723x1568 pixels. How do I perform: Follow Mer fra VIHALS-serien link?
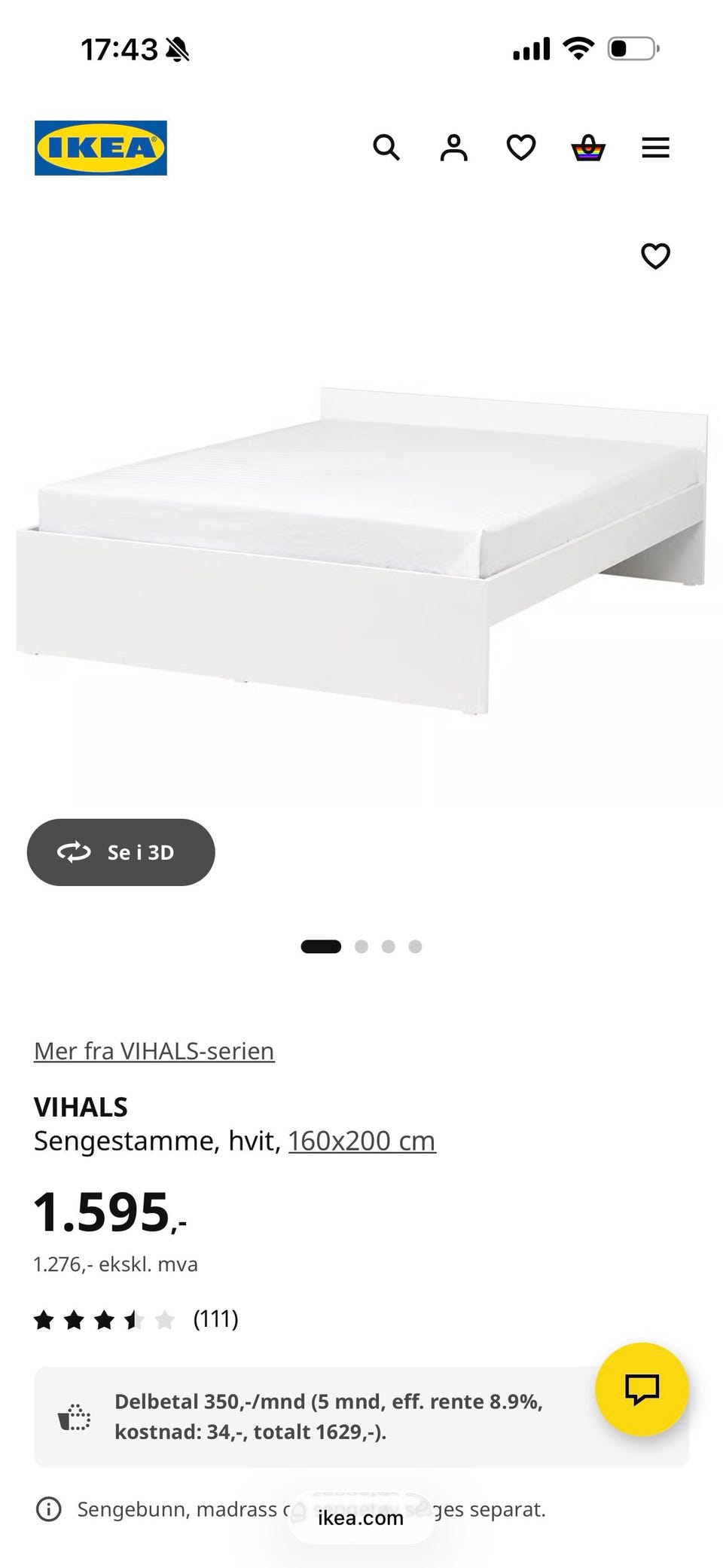click(154, 1050)
